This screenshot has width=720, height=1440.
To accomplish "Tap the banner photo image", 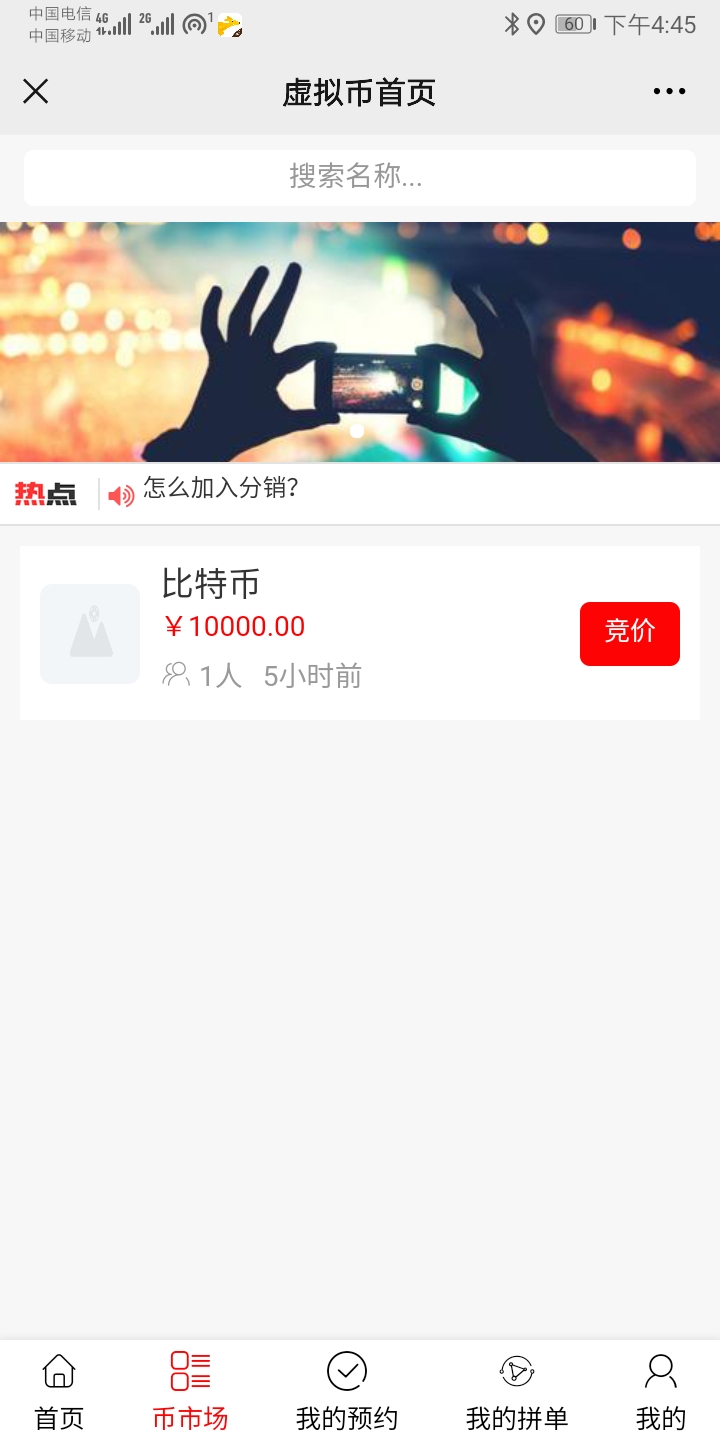I will pyautogui.click(x=360, y=338).
